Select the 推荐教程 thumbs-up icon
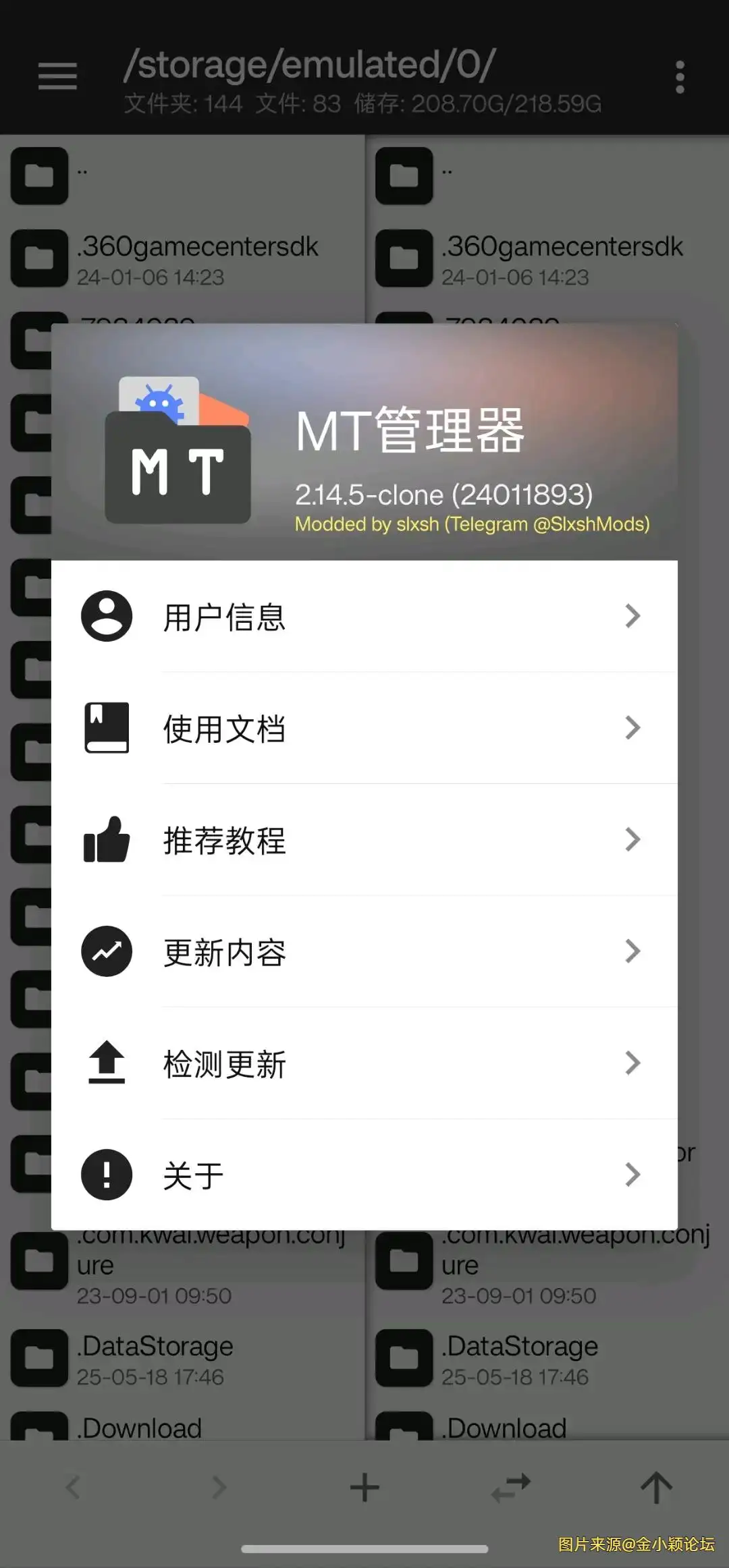The height and width of the screenshot is (1568, 729). [x=106, y=839]
